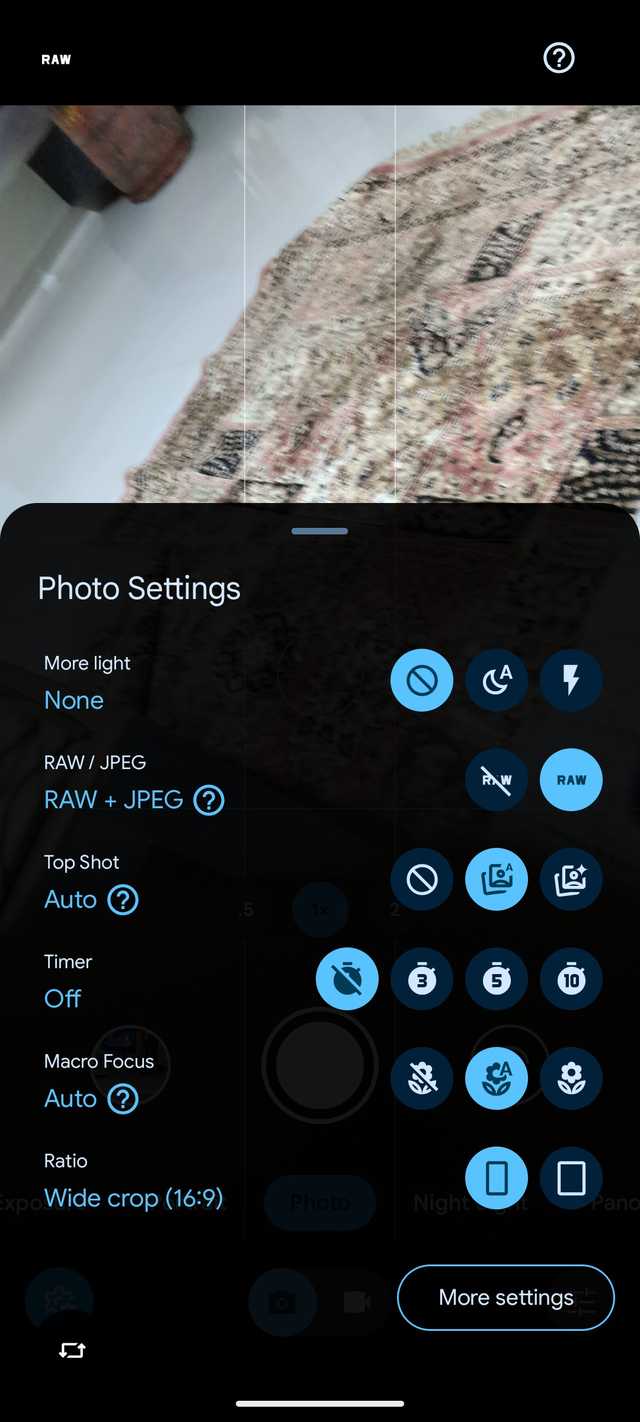
Task: Select Night Sight auto for More light
Action: [496, 681]
